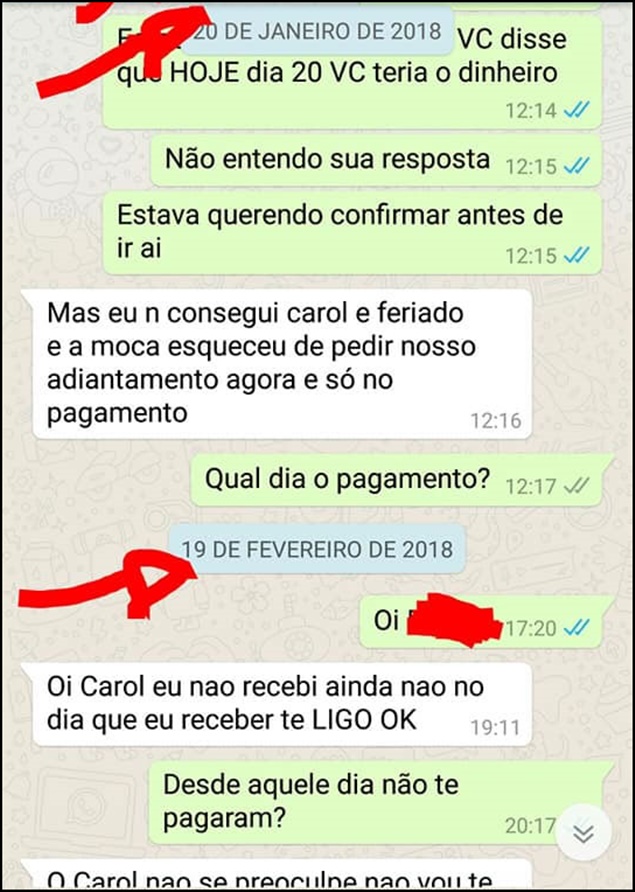
Task: Jump to latest messages with the down arrow
Action: click(583, 834)
